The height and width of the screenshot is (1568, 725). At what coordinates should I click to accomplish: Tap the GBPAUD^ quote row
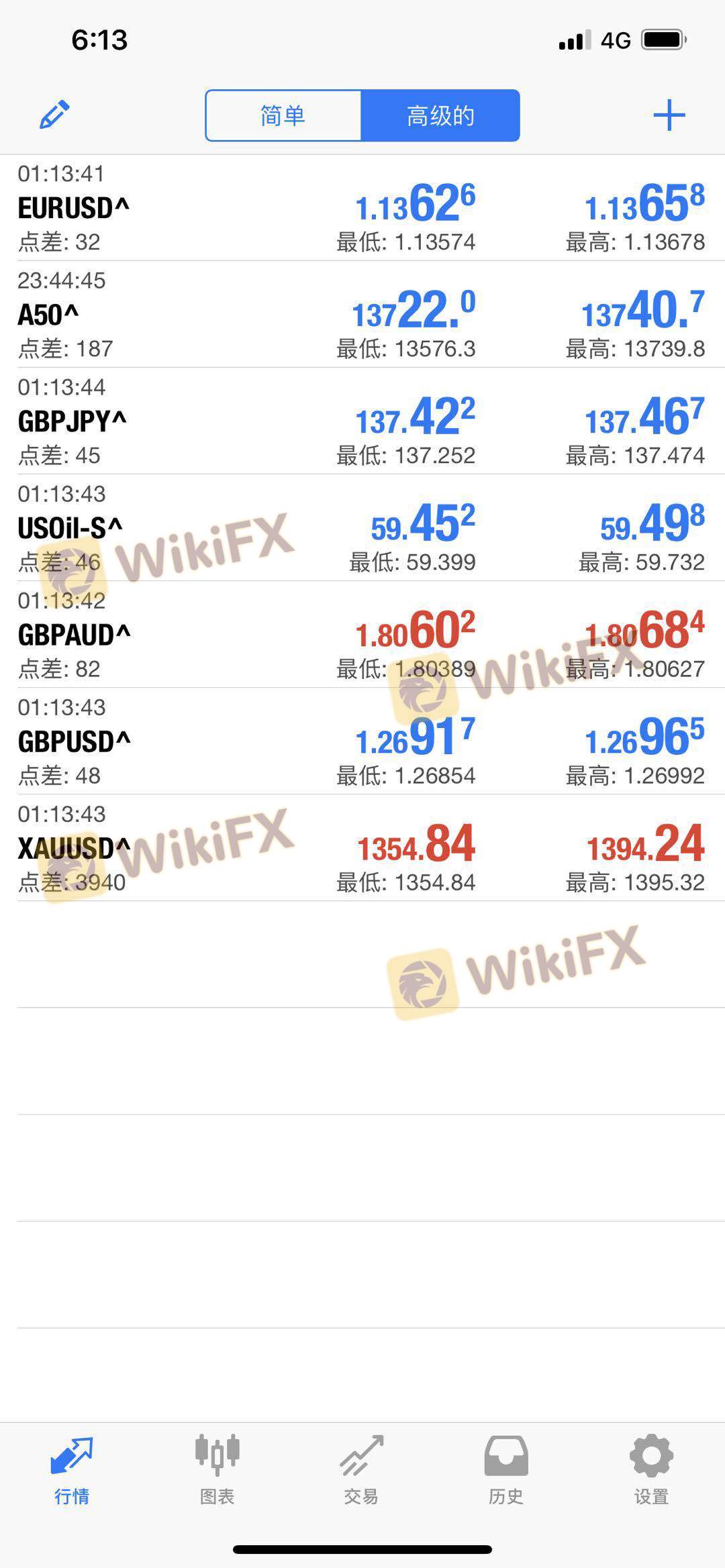point(362,635)
